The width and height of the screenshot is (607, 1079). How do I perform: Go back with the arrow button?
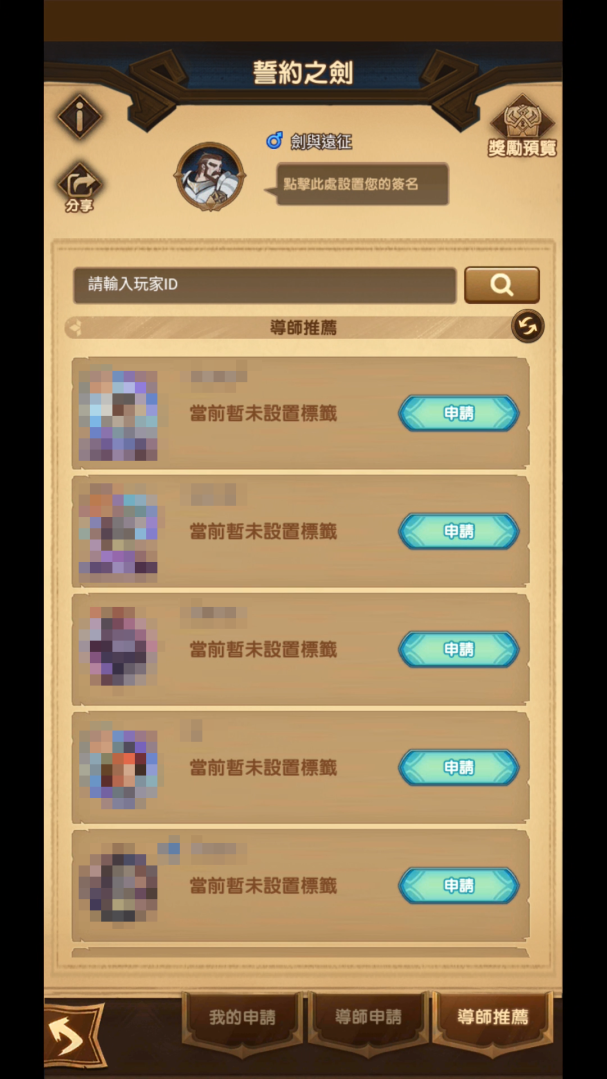click(74, 1035)
